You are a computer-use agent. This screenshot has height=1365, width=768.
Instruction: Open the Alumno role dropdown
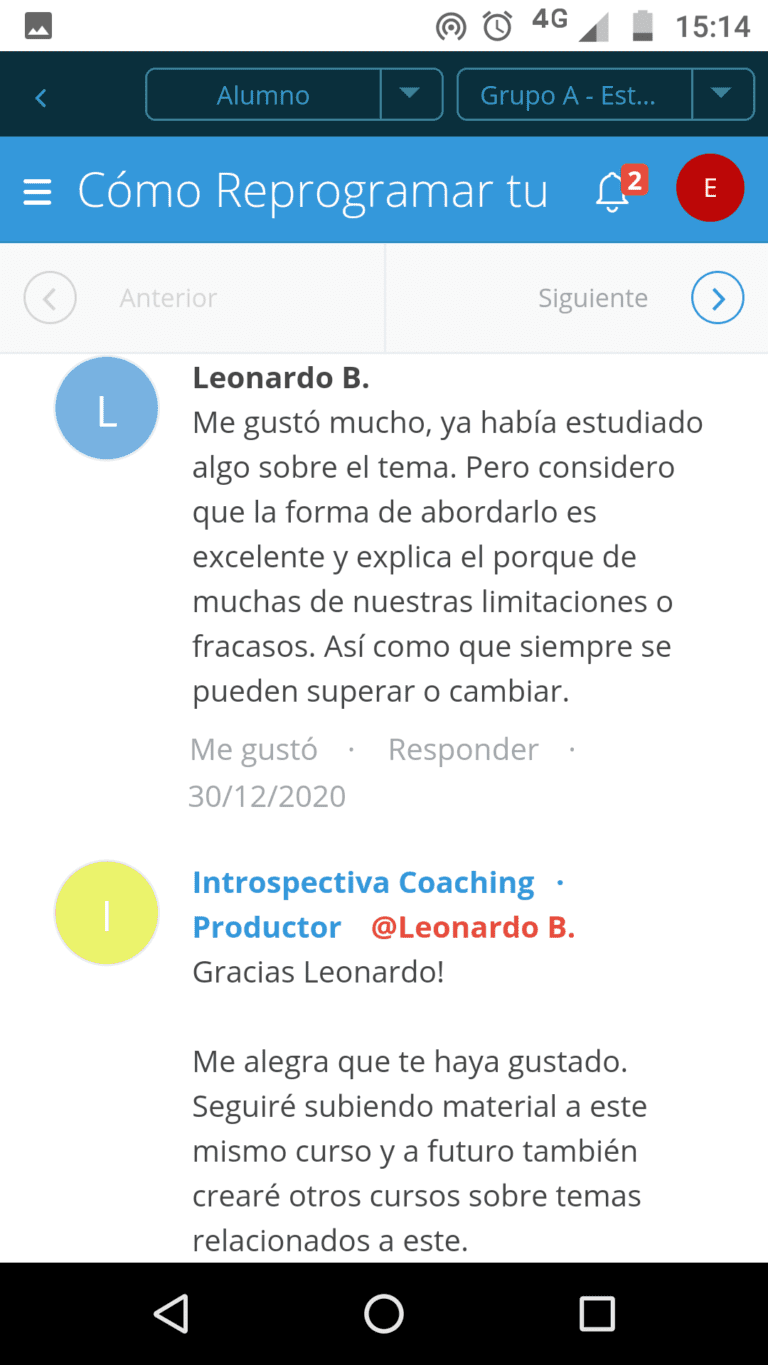pyautogui.click(x=410, y=94)
